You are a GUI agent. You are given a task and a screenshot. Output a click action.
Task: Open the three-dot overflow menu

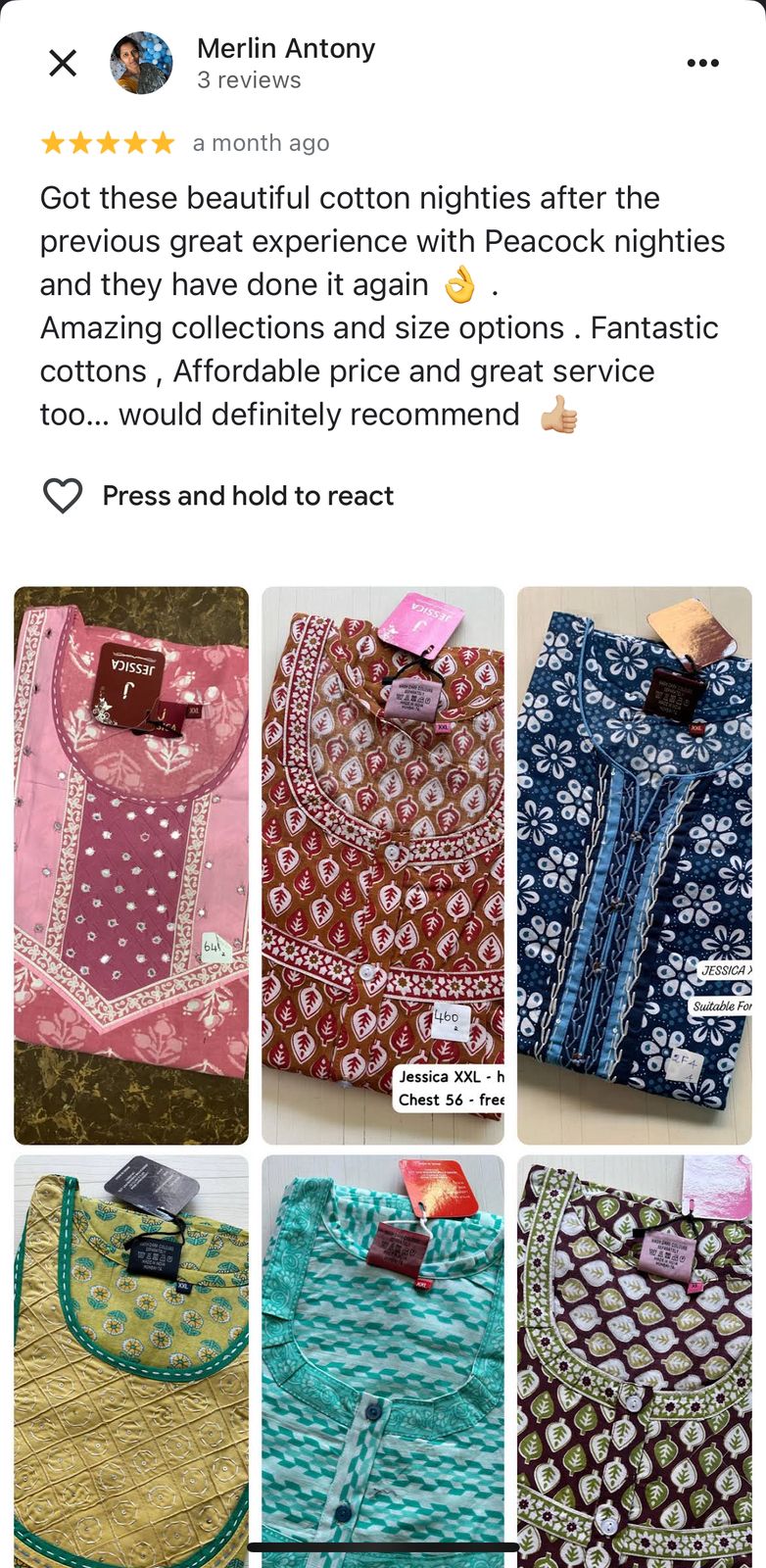(702, 64)
